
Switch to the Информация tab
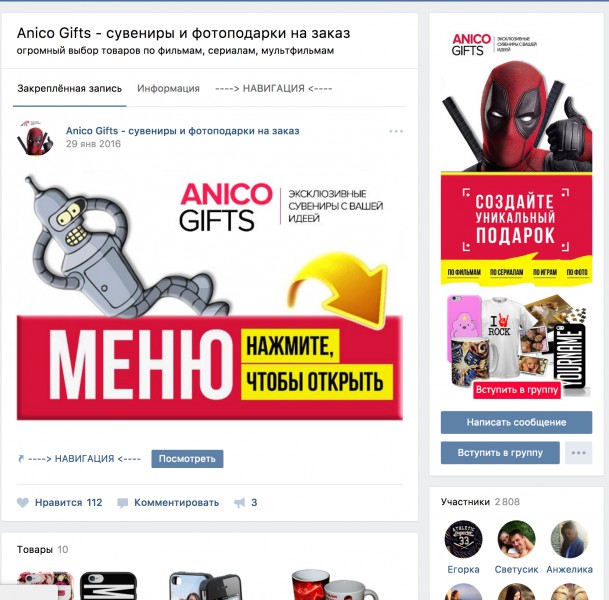pyautogui.click(x=168, y=88)
